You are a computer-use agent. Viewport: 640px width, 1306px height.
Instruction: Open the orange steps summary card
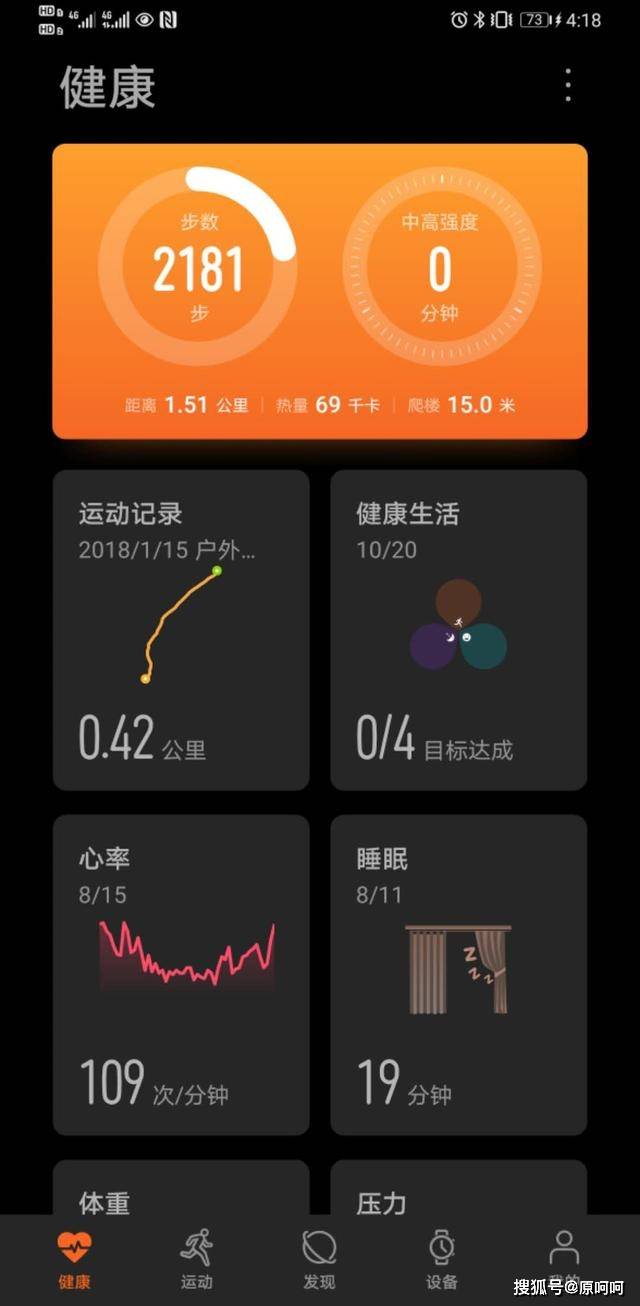point(320,291)
